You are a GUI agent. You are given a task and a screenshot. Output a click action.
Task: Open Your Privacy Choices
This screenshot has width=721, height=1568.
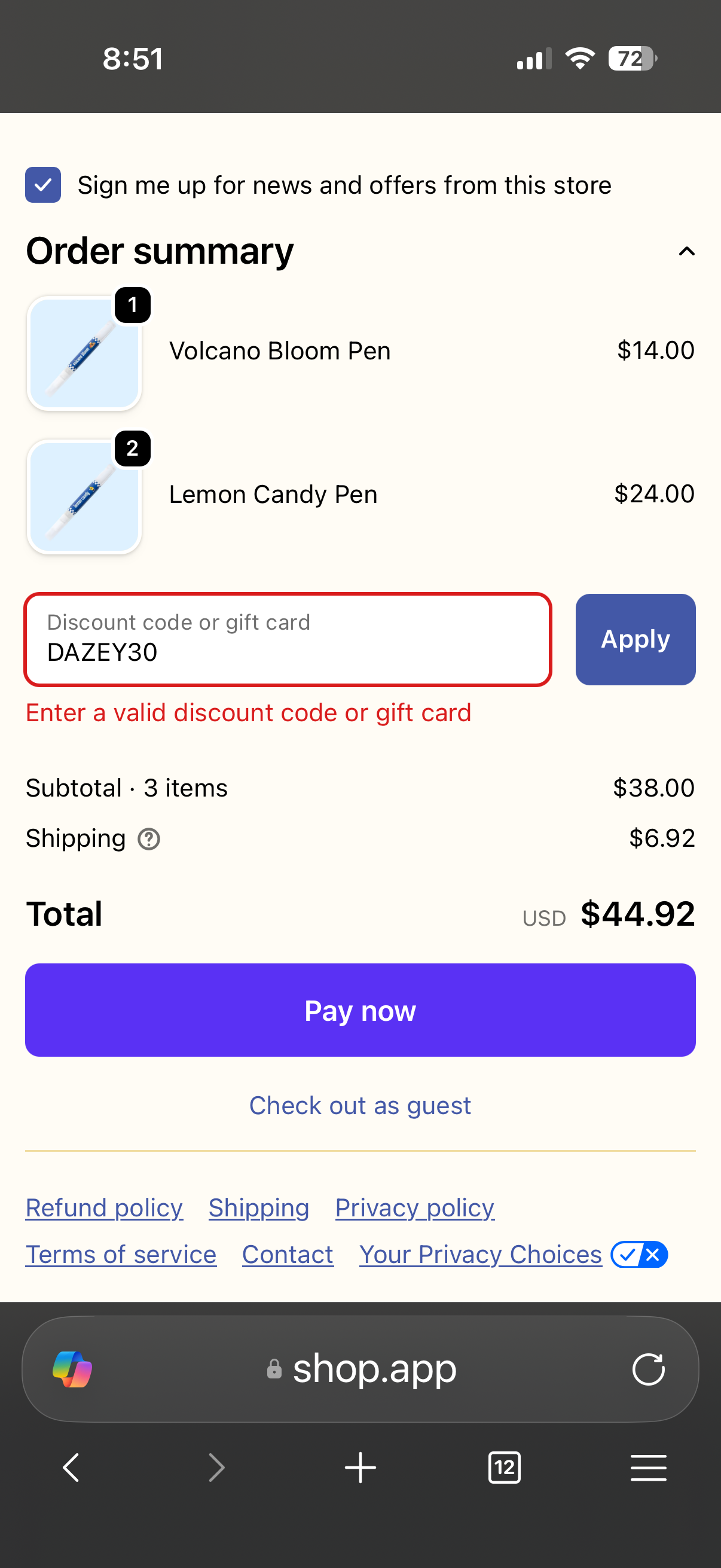514,1255
